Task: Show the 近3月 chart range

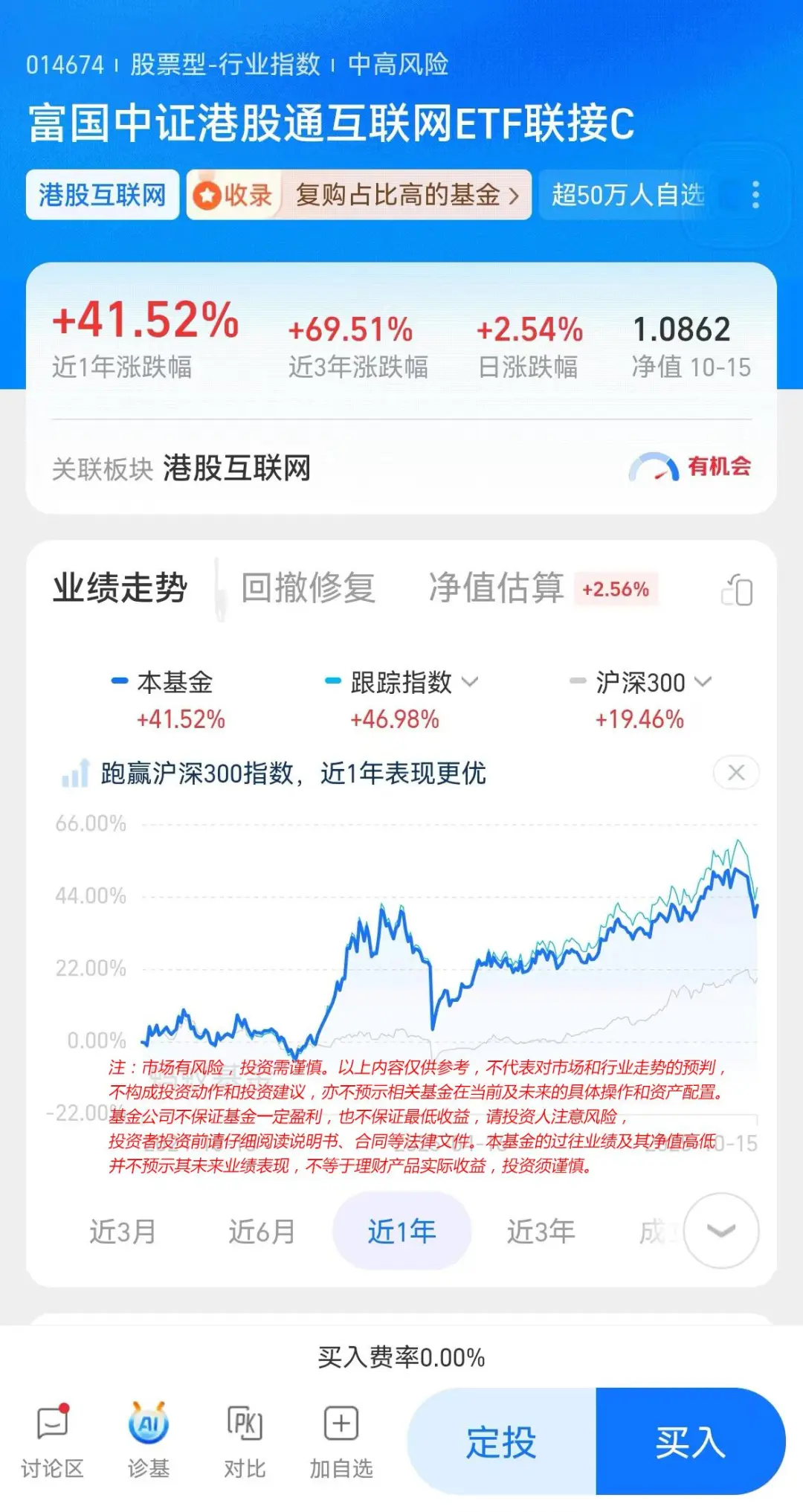Action: click(x=123, y=1232)
